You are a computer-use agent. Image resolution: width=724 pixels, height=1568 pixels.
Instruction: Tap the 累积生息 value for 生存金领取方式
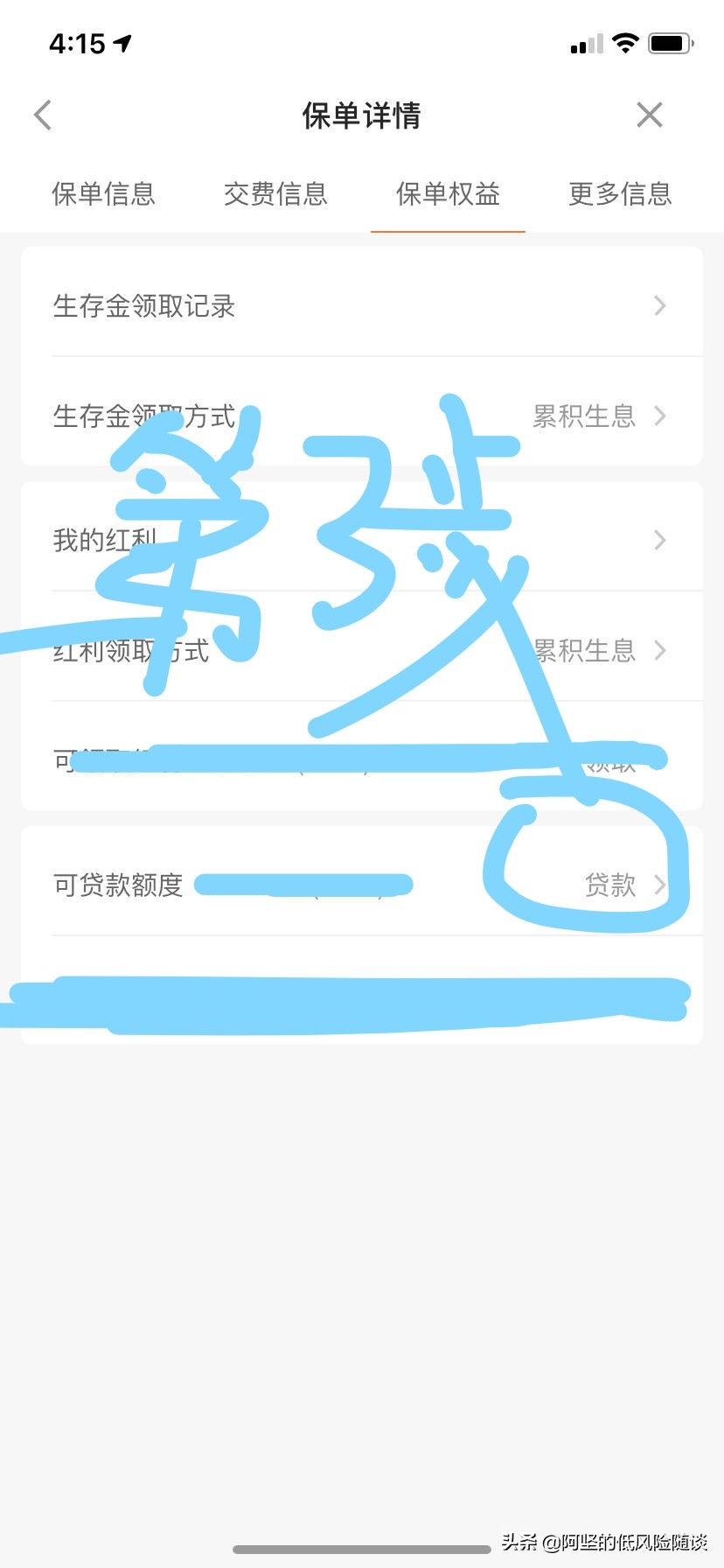pos(583,416)
